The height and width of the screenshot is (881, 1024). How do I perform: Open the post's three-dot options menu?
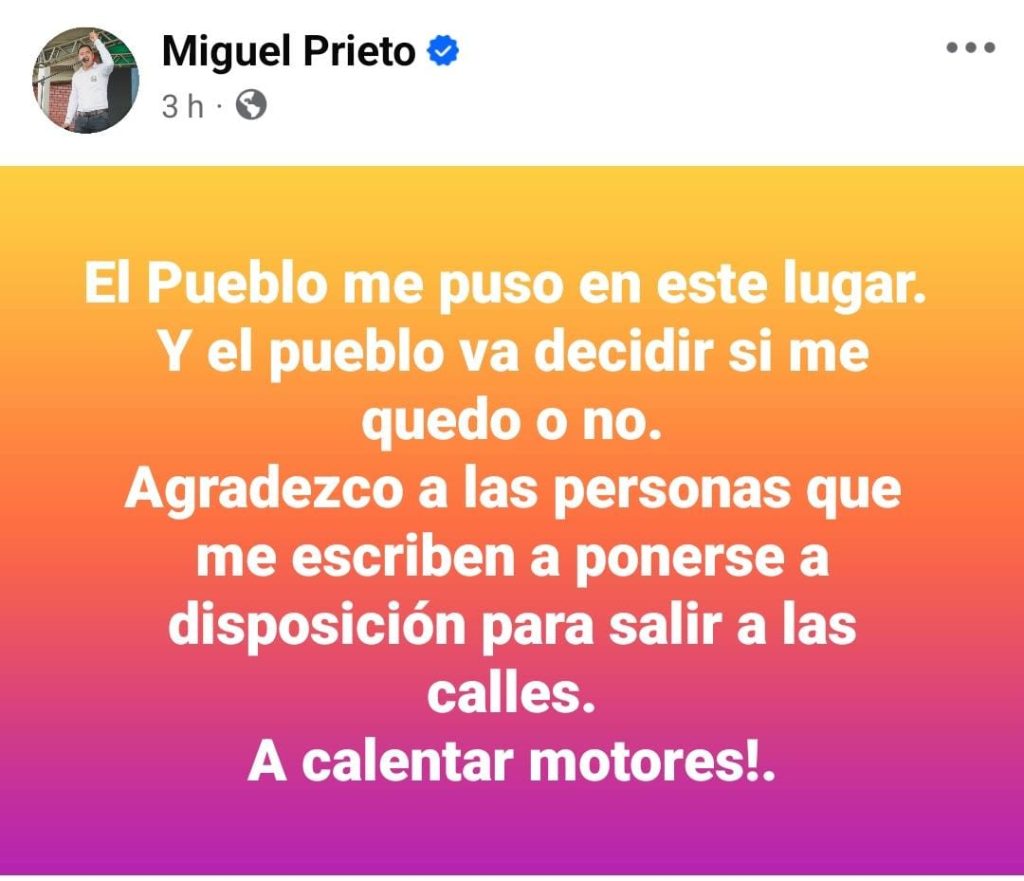click(x=970, y=49)
